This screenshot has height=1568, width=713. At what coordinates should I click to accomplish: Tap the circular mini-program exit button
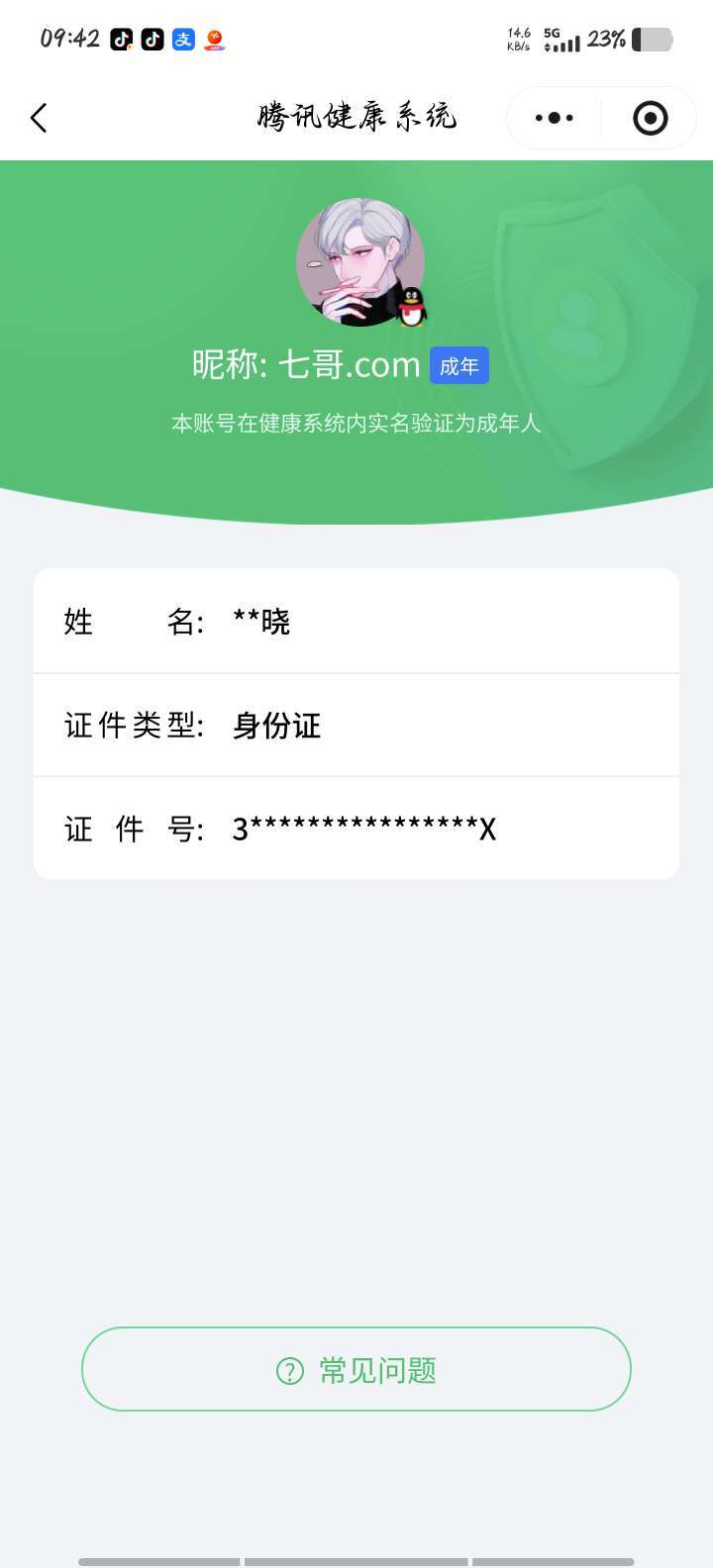(649, 117)
